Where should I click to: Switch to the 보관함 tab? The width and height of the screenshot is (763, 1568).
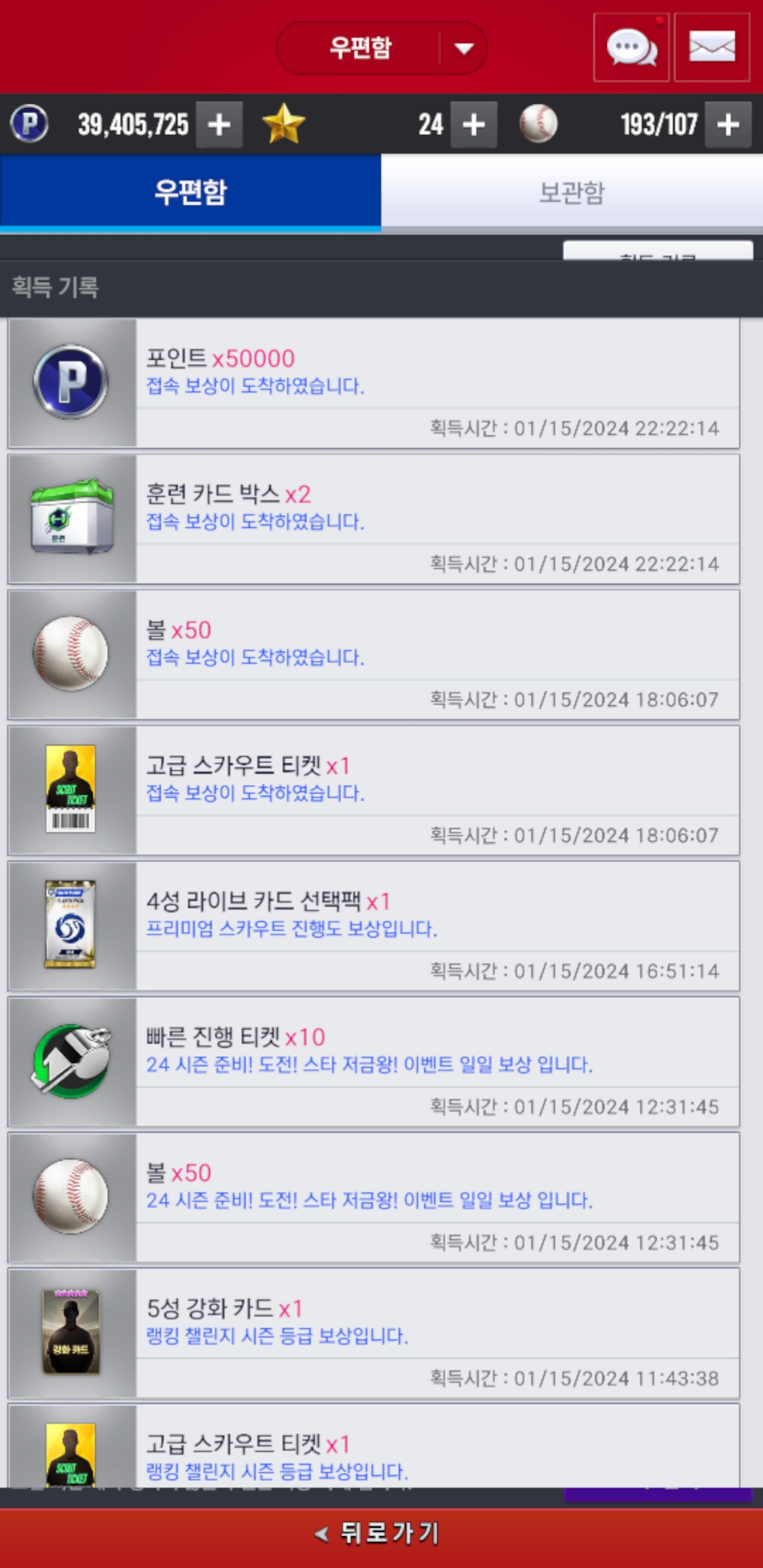pyautogui.click(x=572, y=192)
